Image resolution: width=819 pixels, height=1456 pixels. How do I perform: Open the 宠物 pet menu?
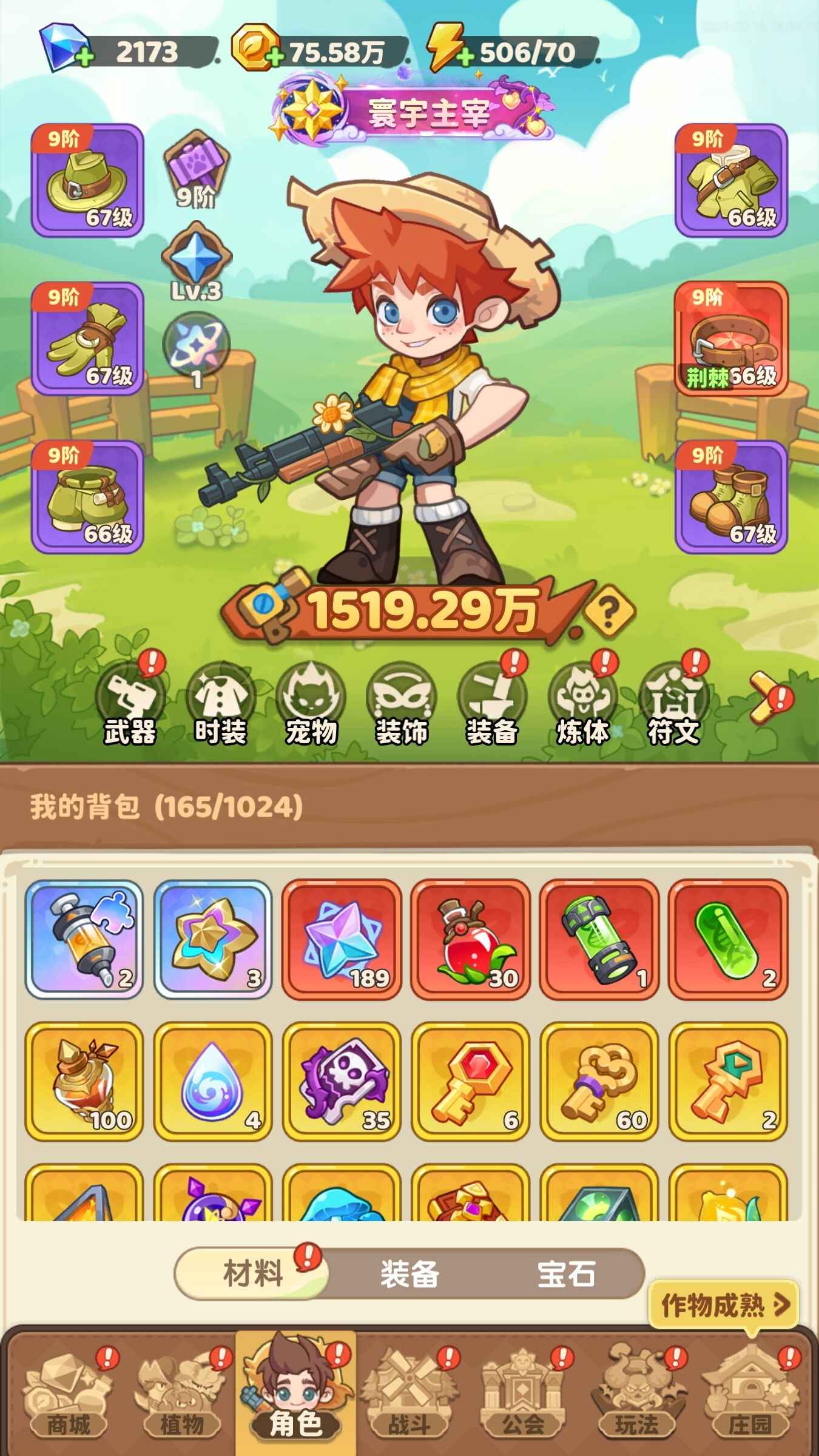(x=311, y=704)
